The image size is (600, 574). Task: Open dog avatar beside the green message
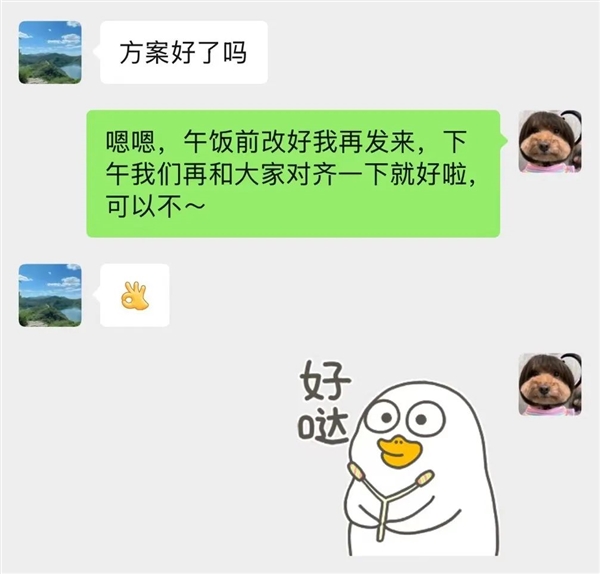(549, 141)
